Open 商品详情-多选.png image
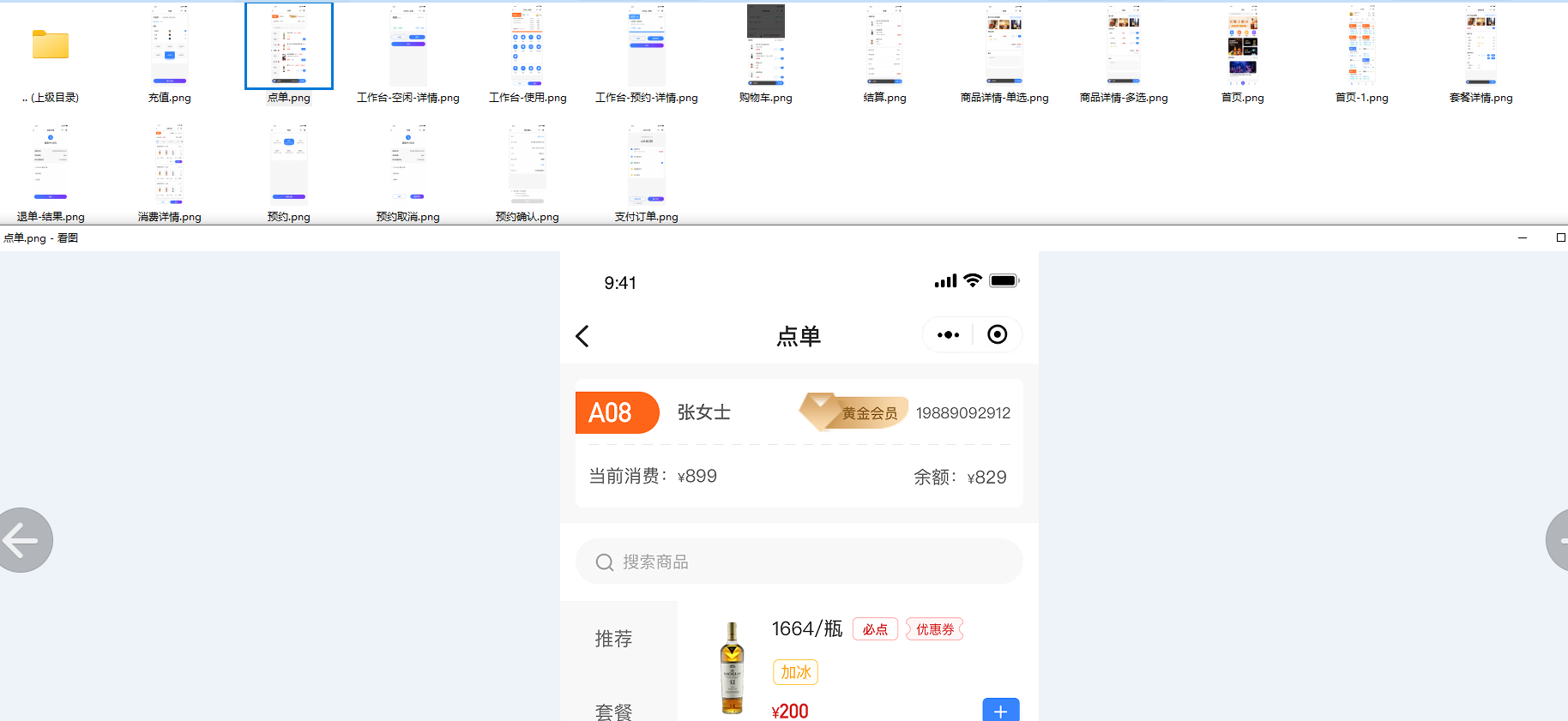Image resolution: width=1568 pixels, height=721 pixels. tap(1124, 46)
